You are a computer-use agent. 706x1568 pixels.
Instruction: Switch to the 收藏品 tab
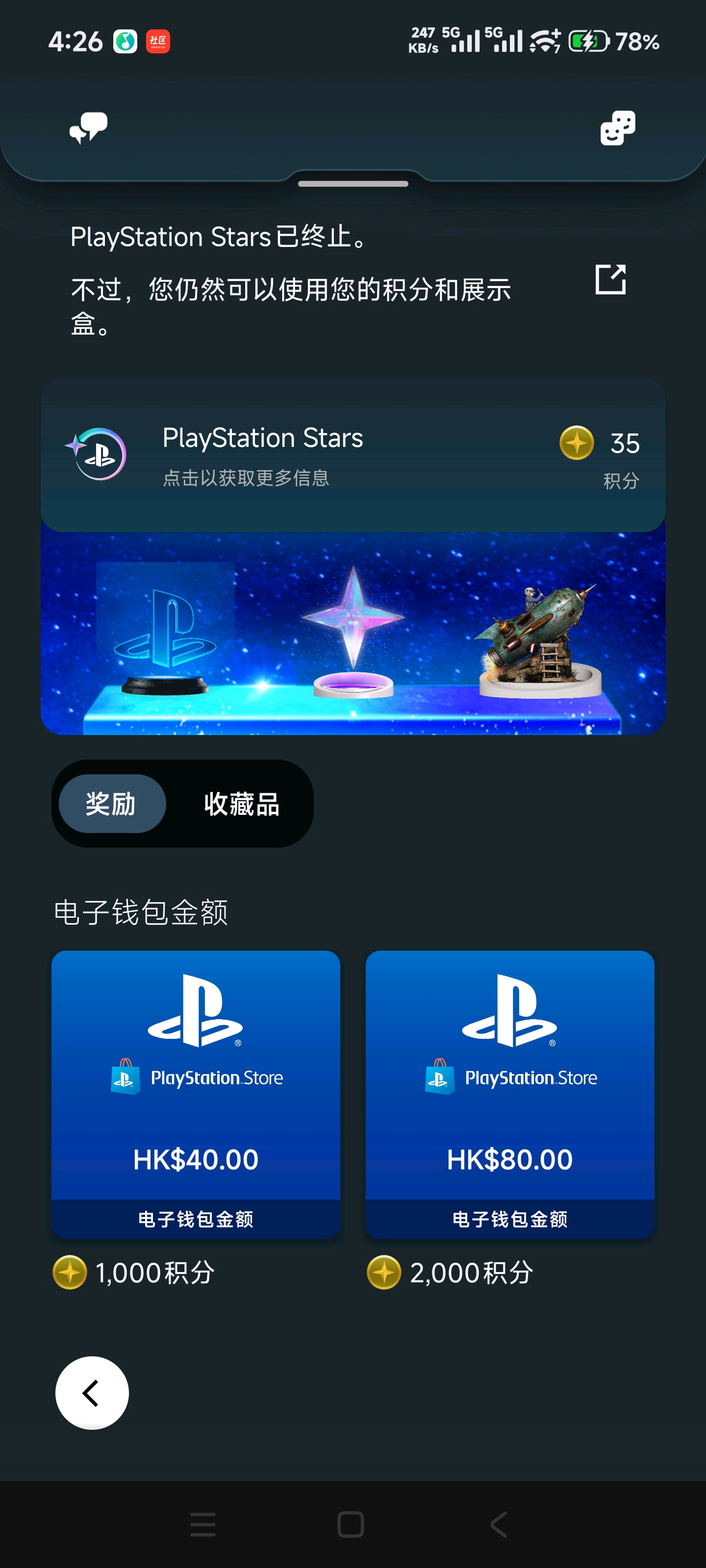coord(241,804)
